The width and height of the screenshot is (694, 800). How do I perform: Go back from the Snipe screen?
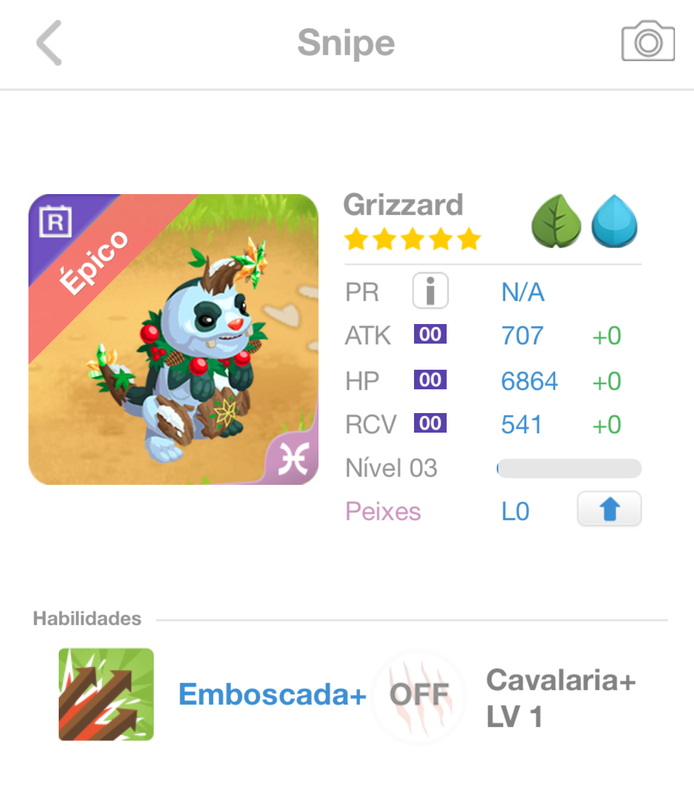click(x=49, y=44)
